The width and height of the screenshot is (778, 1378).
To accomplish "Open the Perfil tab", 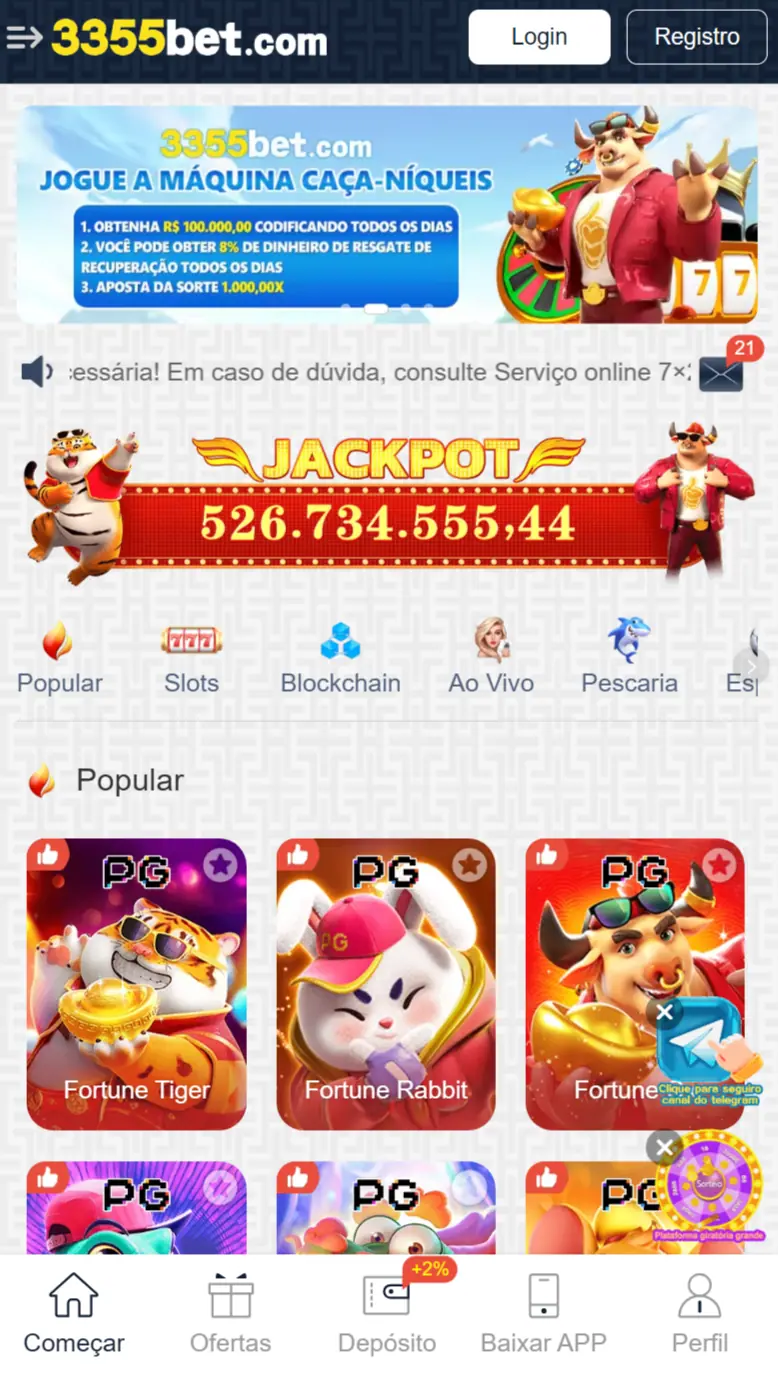I will tap(699, 1314).
